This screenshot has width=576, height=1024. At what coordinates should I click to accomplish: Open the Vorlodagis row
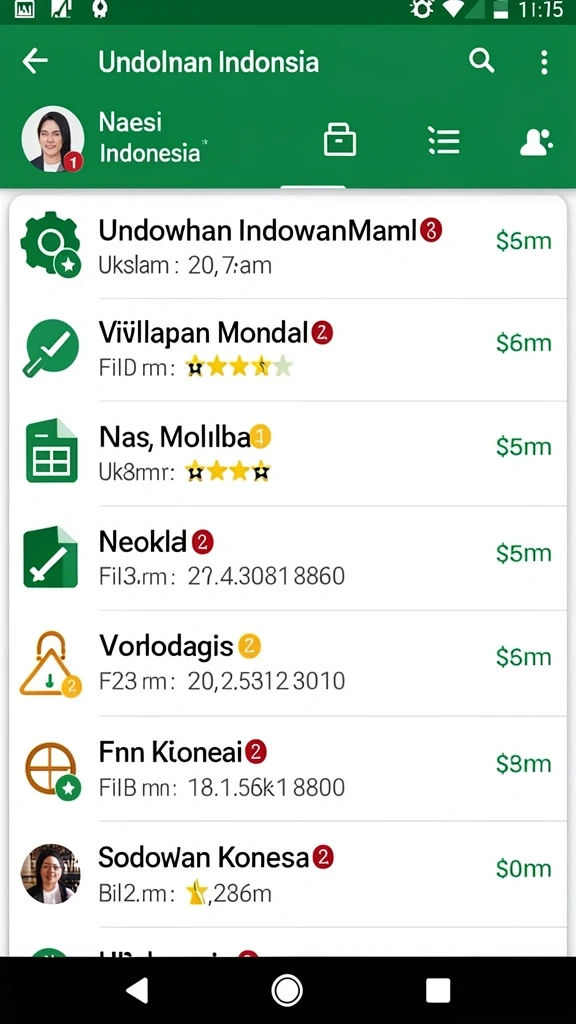288,664
